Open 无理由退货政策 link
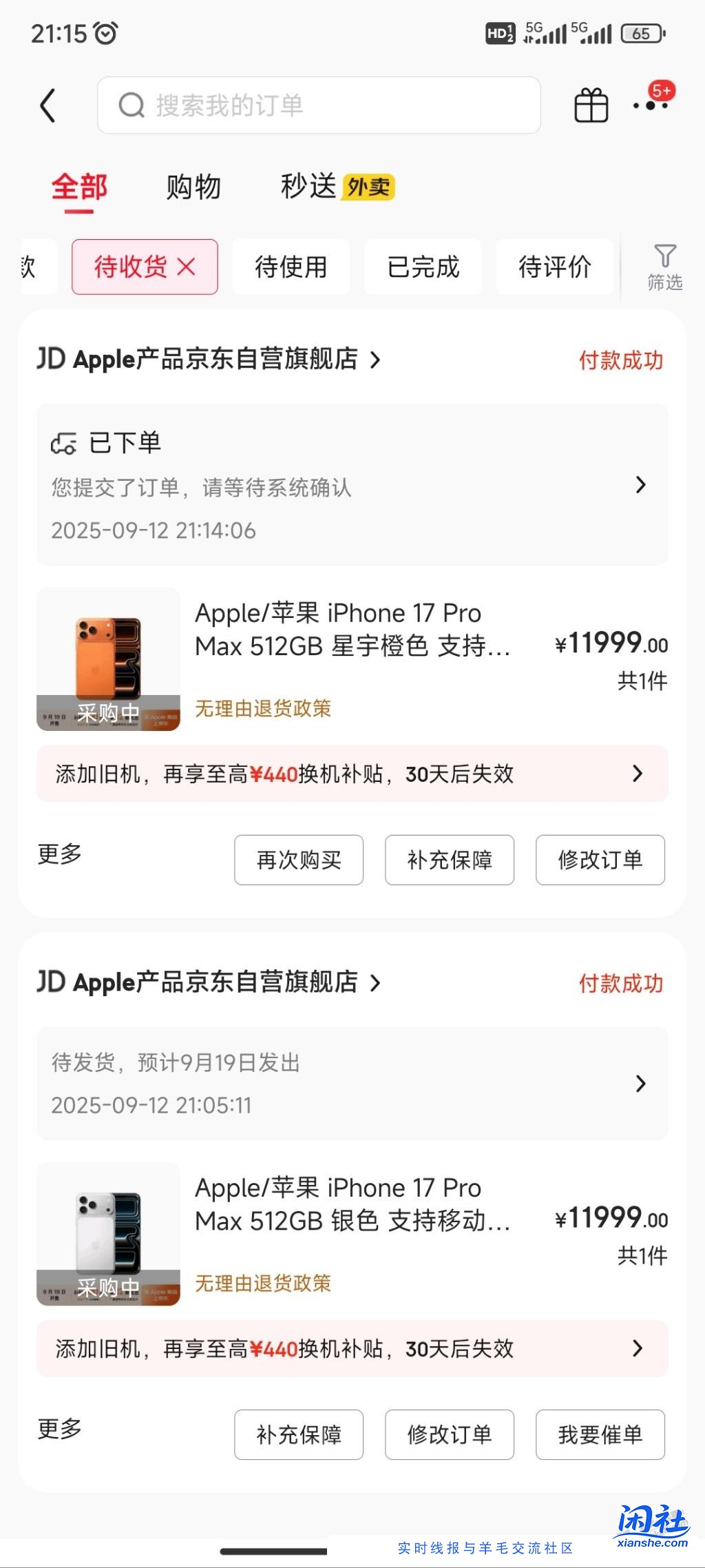 click(262, 708)
